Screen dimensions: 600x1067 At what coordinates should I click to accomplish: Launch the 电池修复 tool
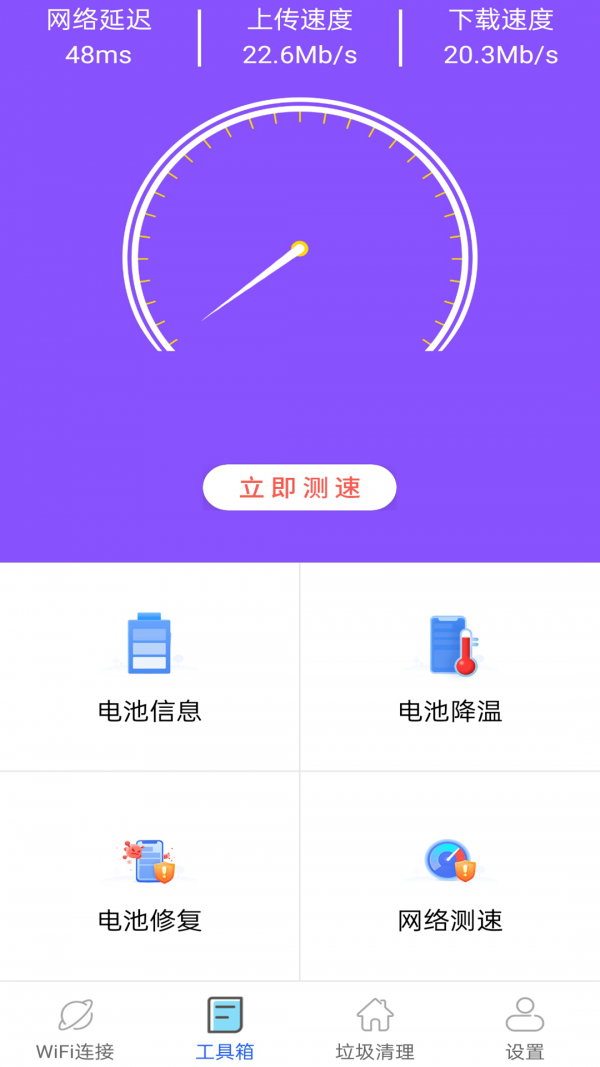[x=150, y=877]
